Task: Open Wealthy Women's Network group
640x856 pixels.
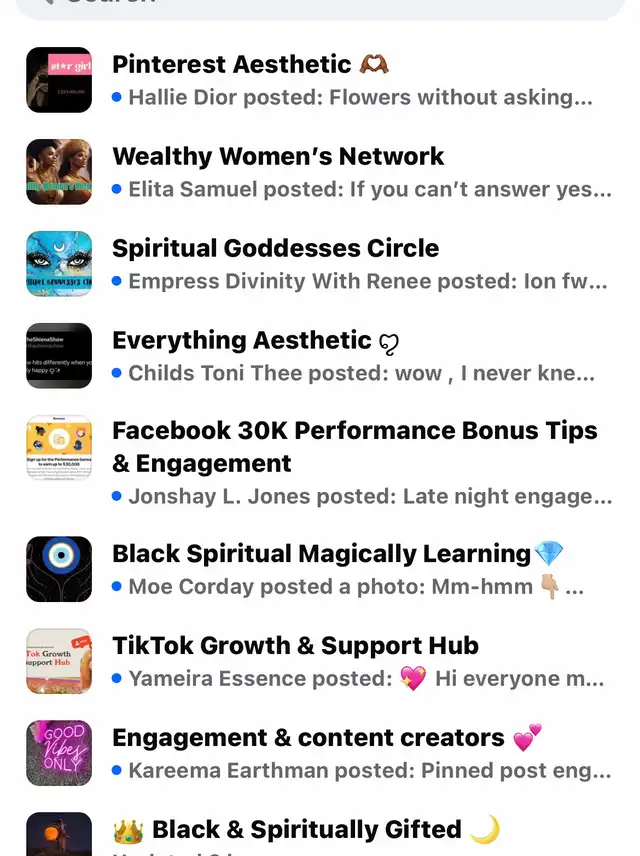Action: [x=278, y=157]
